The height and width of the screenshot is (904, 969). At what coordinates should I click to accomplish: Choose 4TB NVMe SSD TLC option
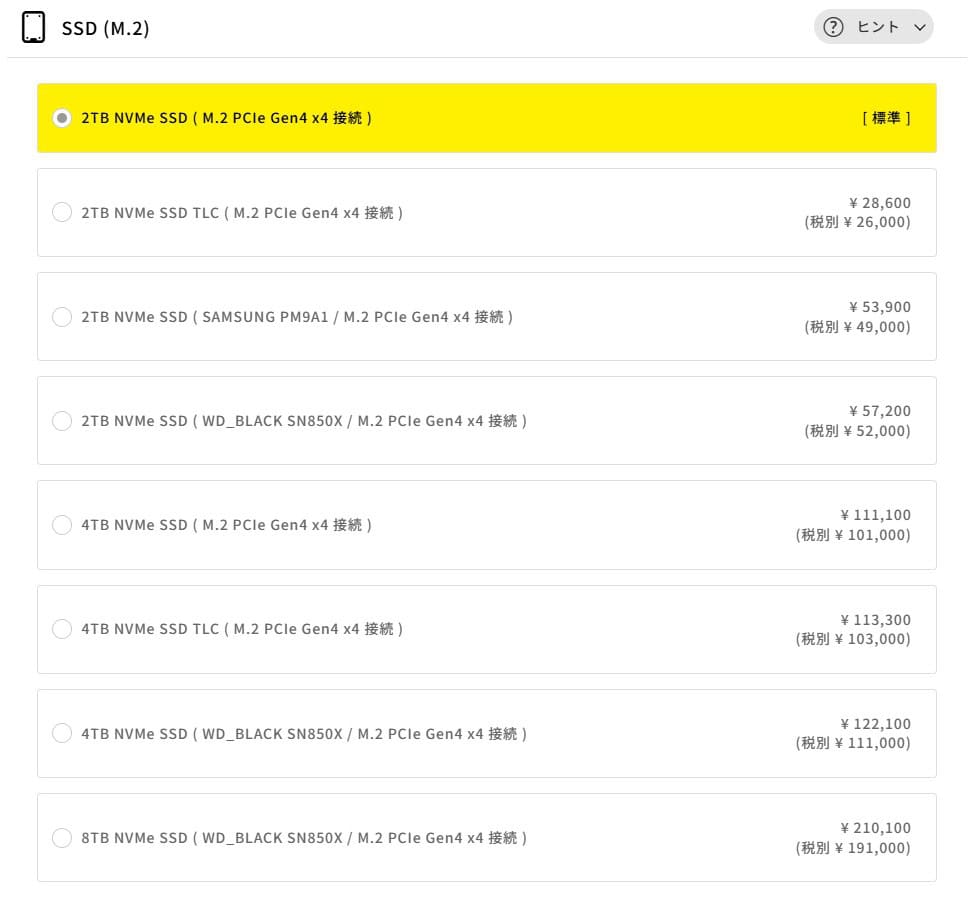[62, 629]
